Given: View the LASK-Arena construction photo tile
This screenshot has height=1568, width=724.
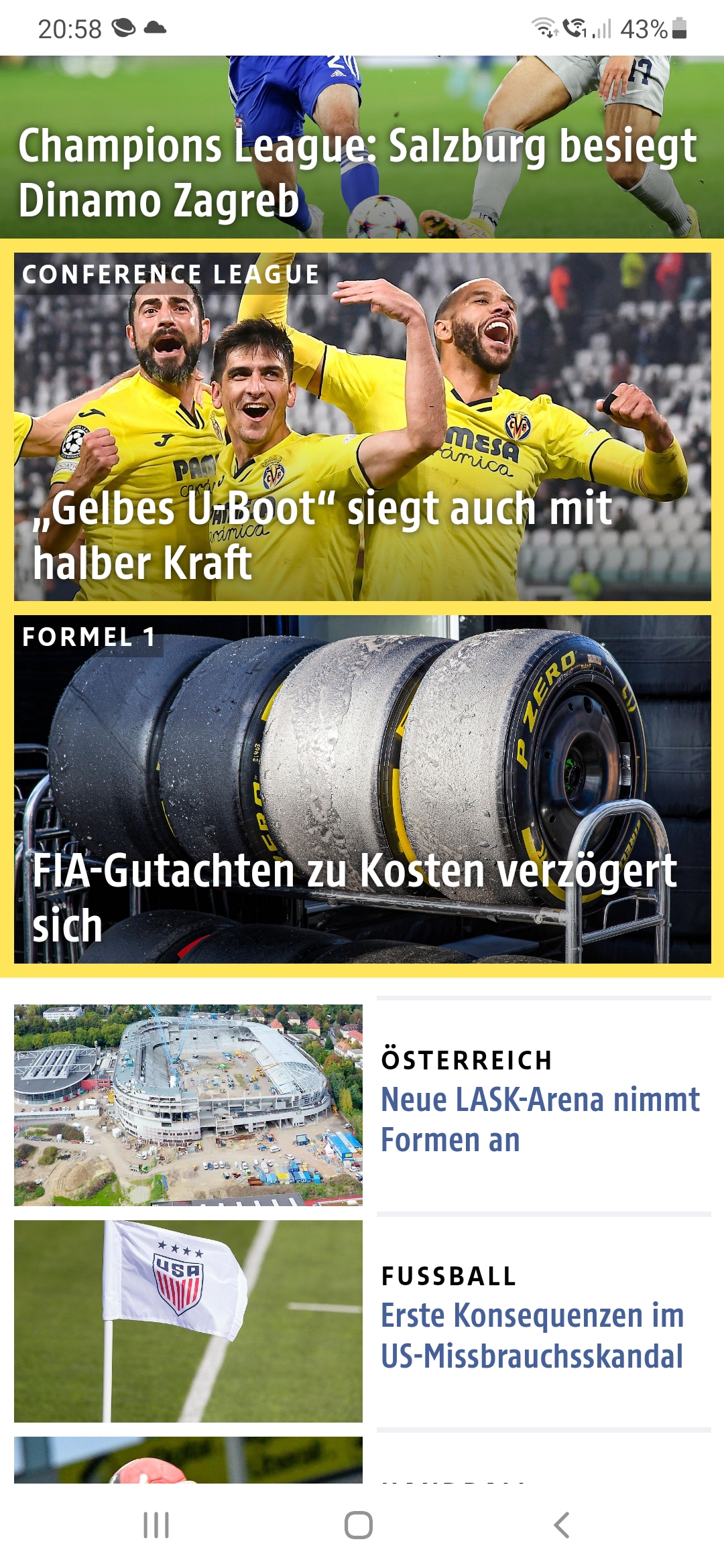Looking at the screenshot, I should (188, 1104).
